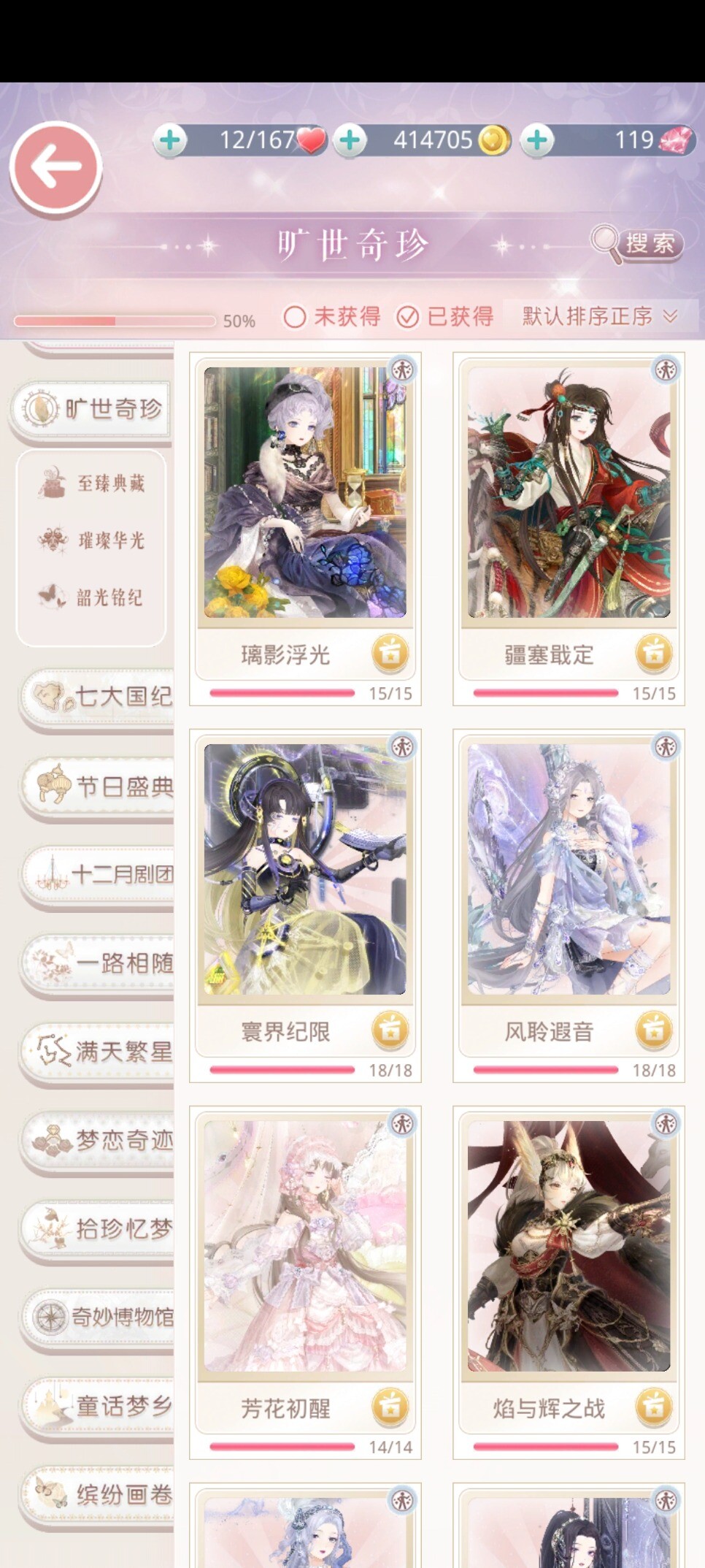Switch to the 满天繁星 category

(x=102, y=1052)
